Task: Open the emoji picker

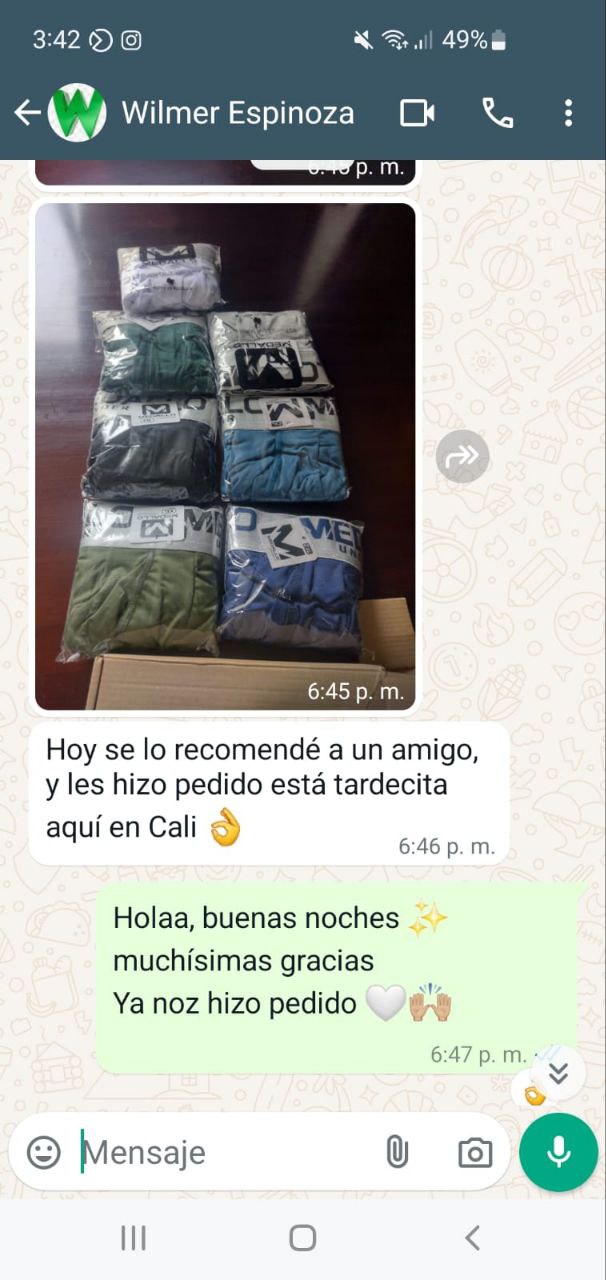Action: 43,1152
